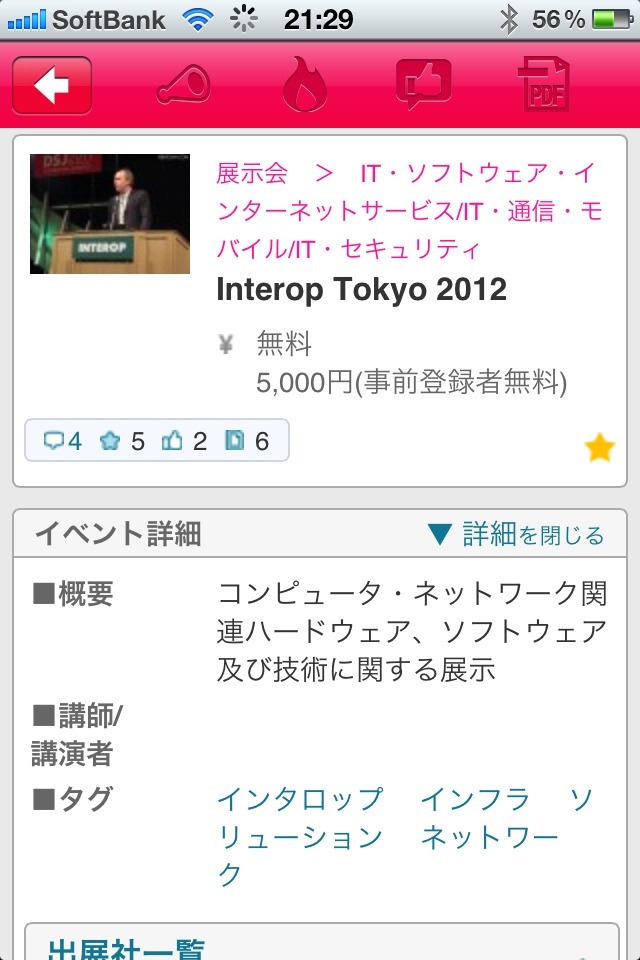Open the PDF document icon
Image resolution: width=640 pixels, height=960 pixels.
coord(543,85)
